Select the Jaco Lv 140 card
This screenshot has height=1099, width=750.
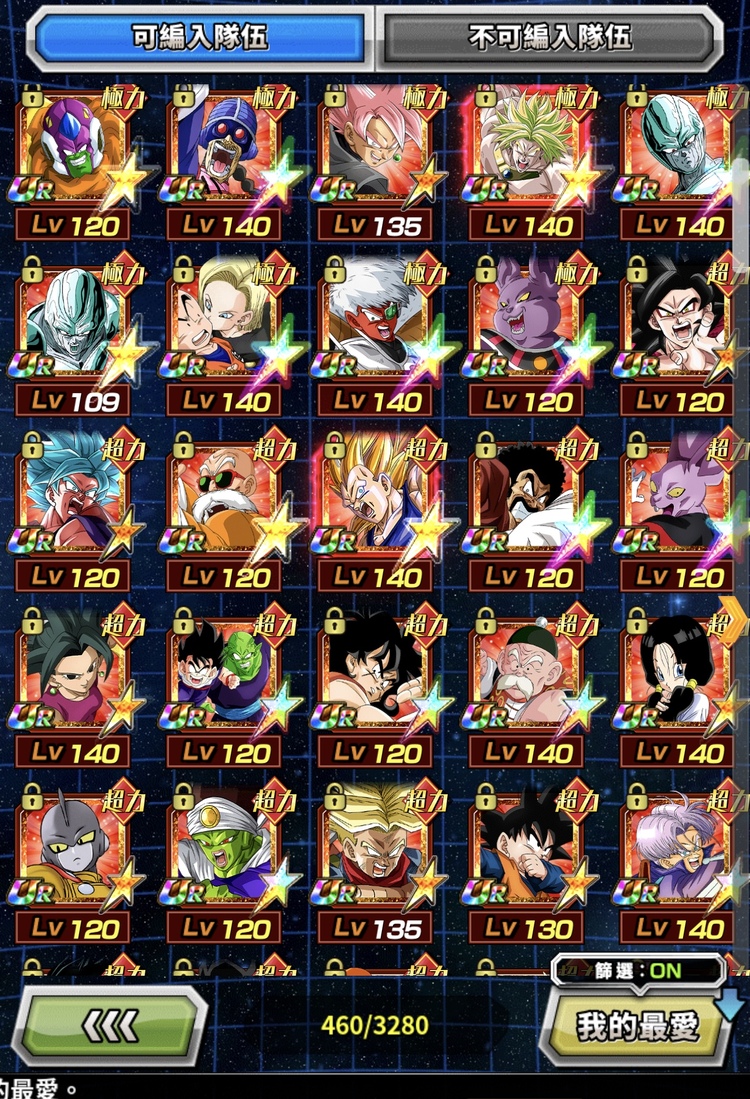375,325
